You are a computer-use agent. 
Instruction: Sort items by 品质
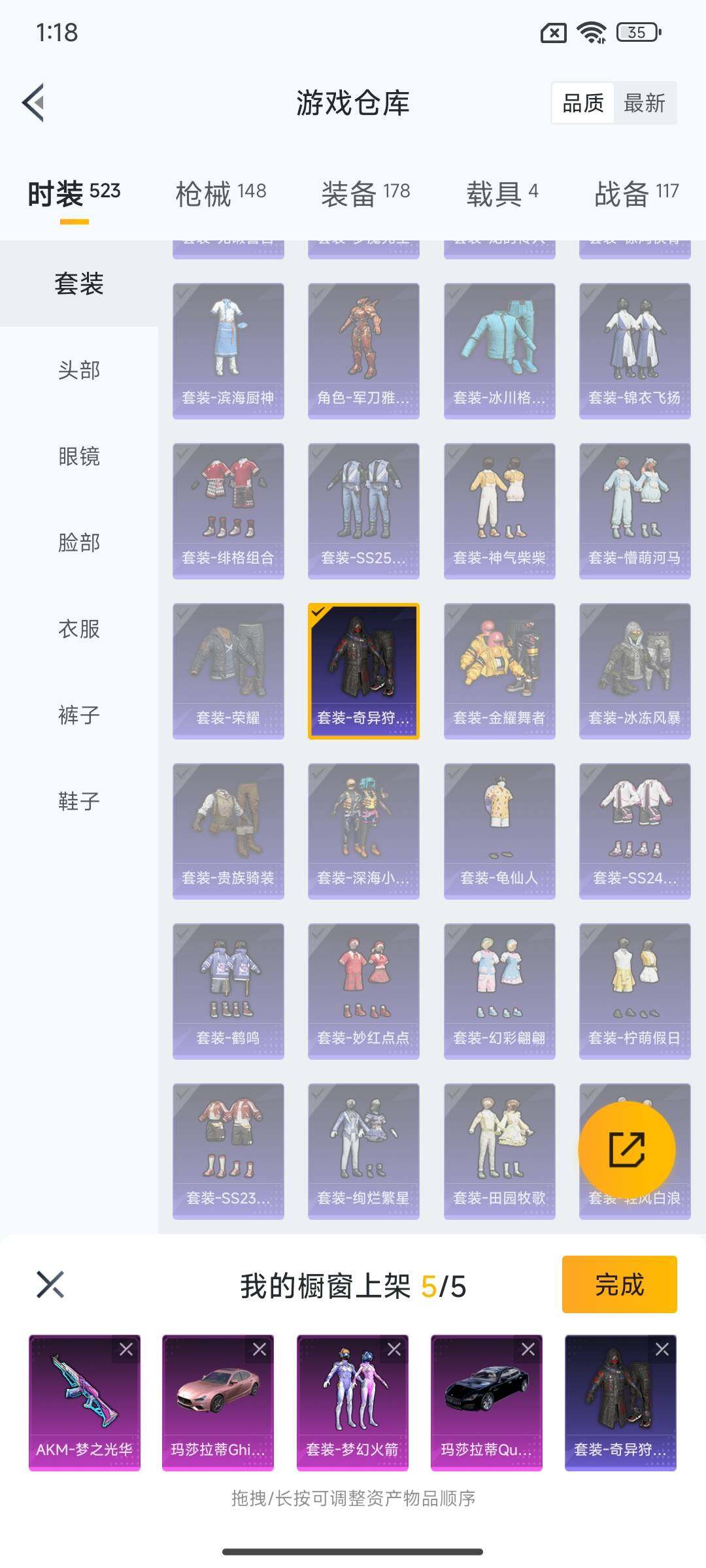pos(583,103)
